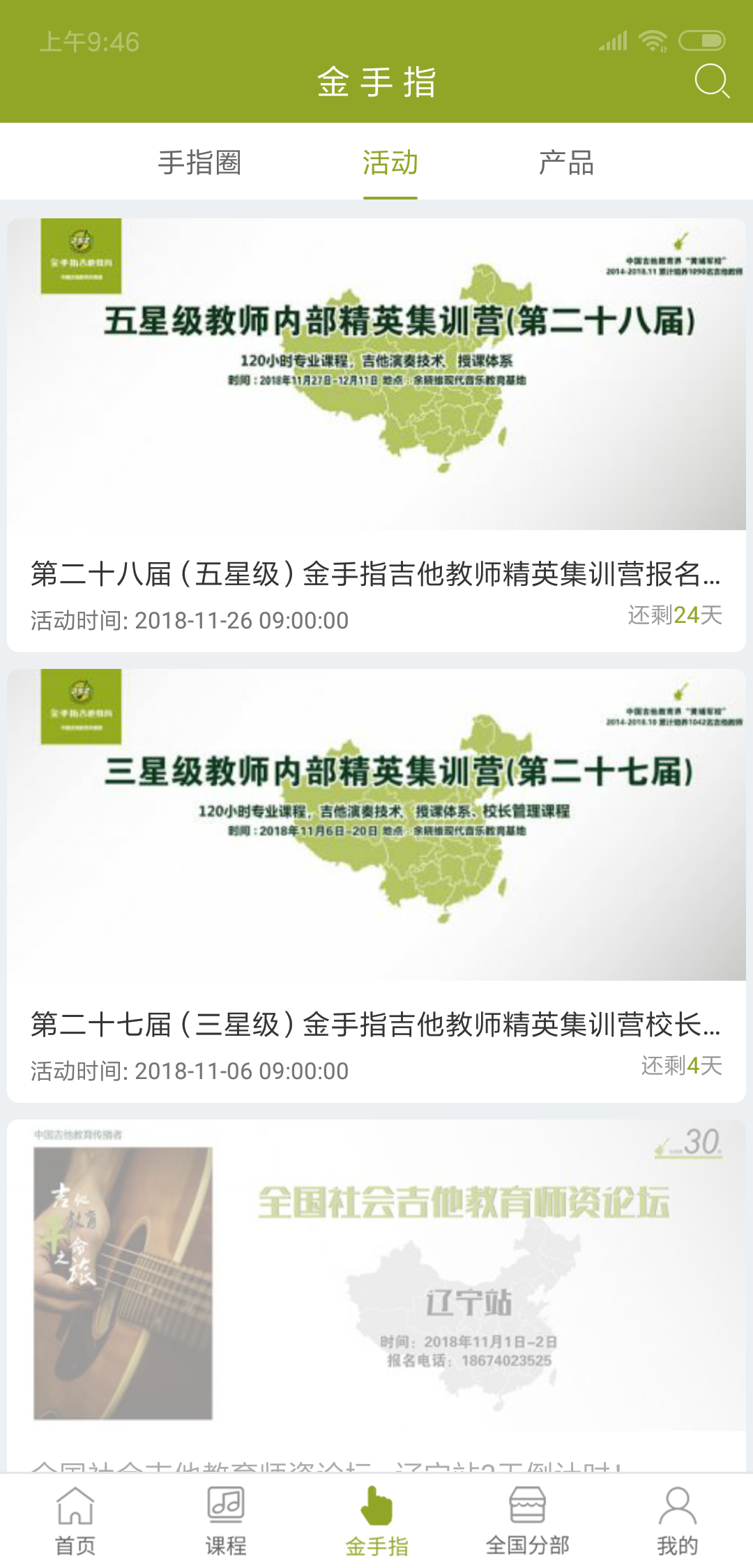
Task: Open the search magnifier icon
Action: pyautogui.click(x=712, y=81)
